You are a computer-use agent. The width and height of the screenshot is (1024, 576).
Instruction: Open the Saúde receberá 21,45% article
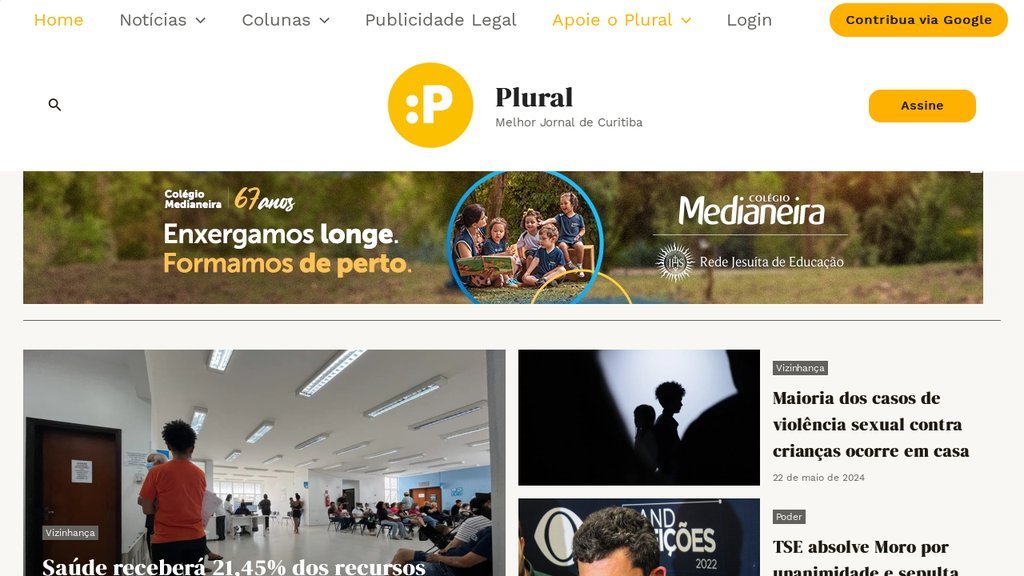pos(233,566)
